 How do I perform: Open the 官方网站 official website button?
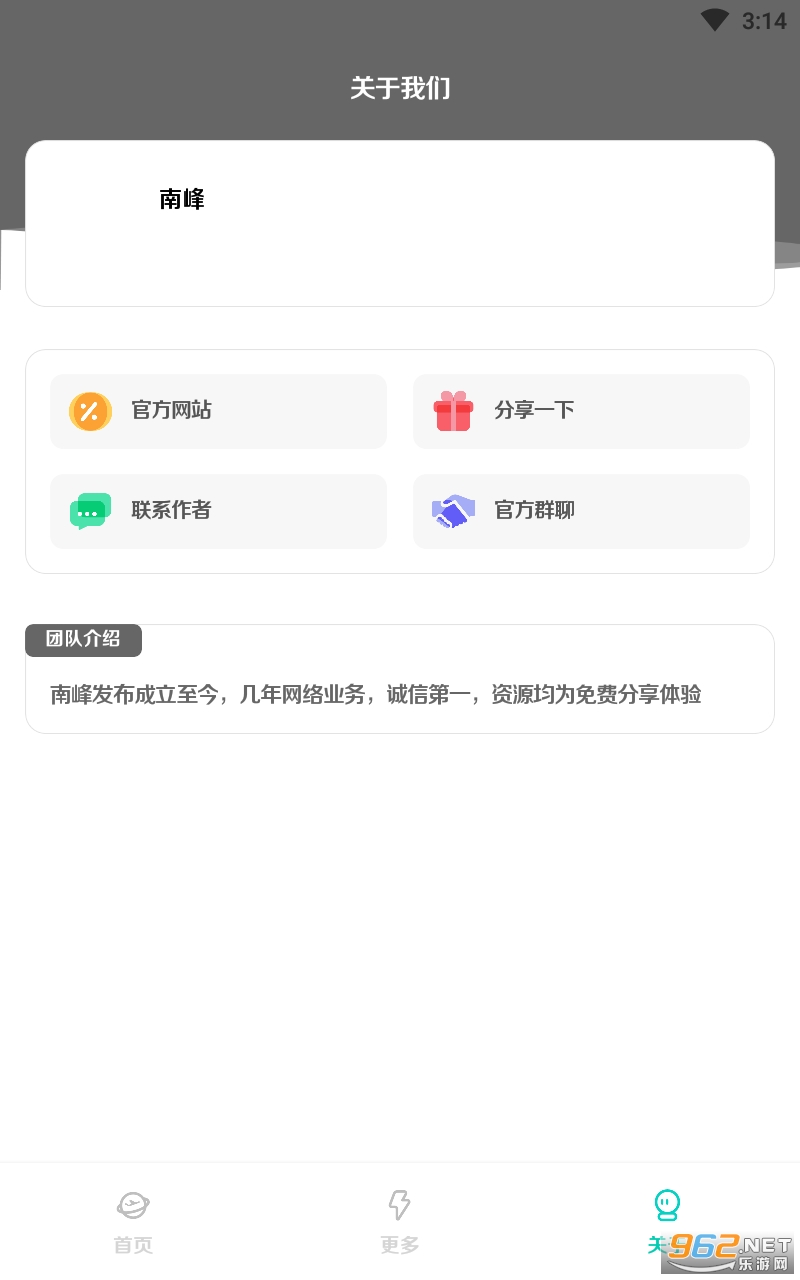coord(218,411)
